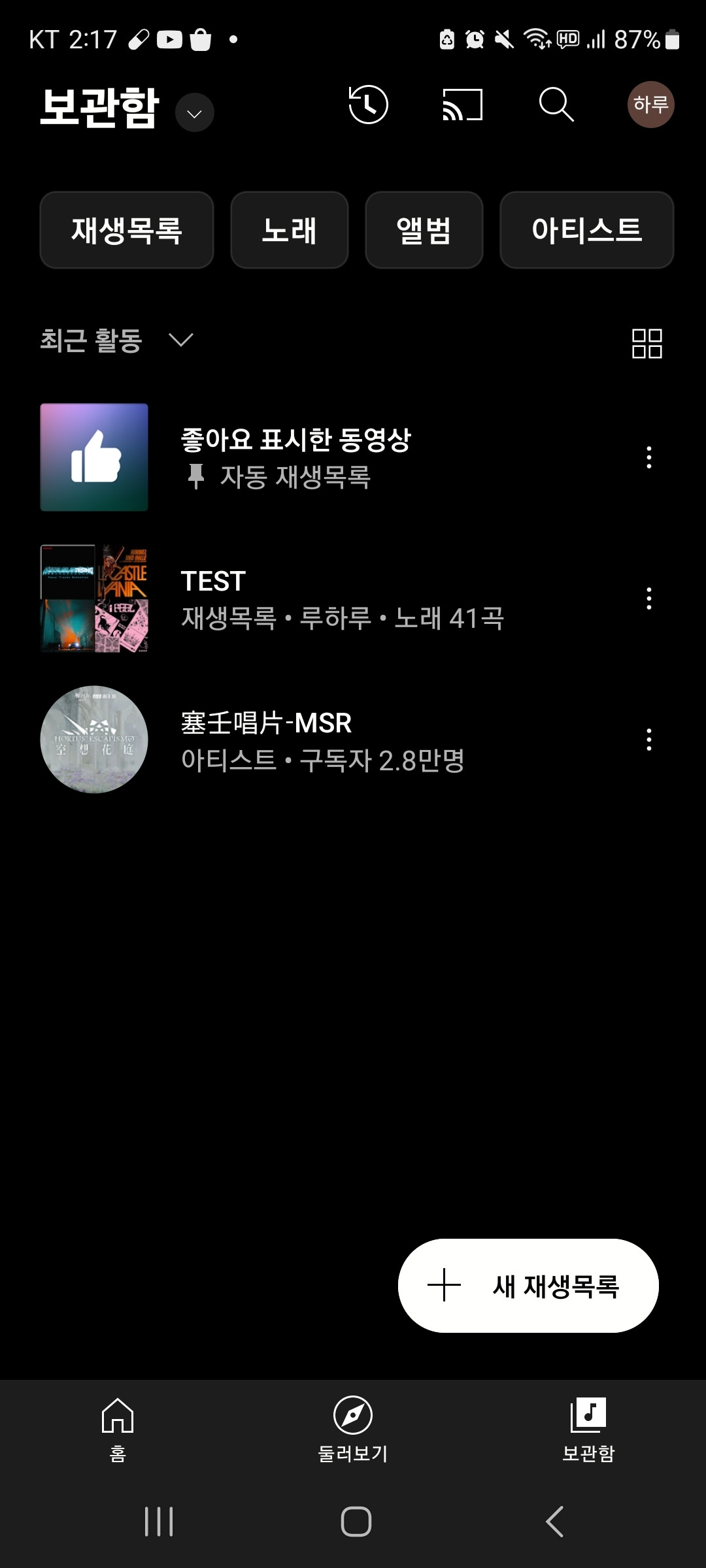The height and width of the screenshot is (1568, 706).
Task: Switch to the 노래 filter
Action: pyautogui.click(x=290, y=230)
